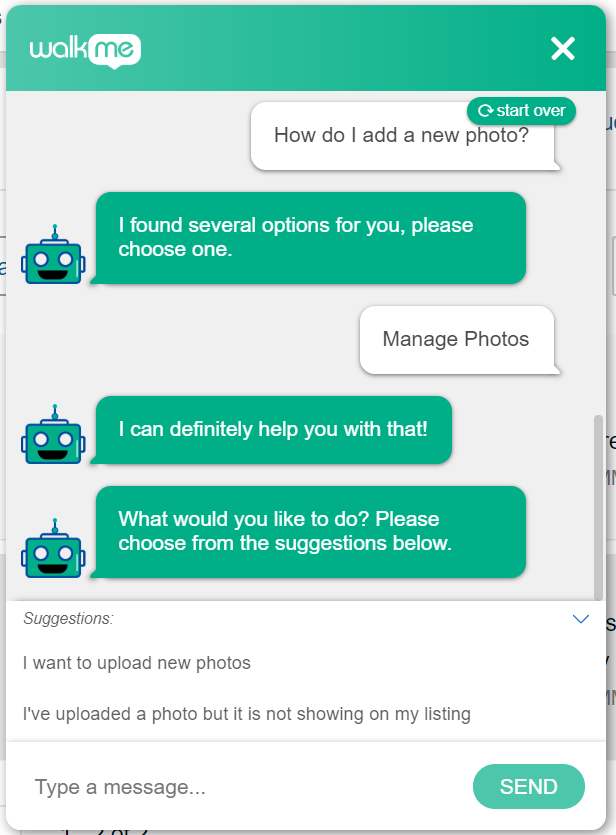Select "I want to upload new photos"
Image resolution: width=616 pixels, height=835 pixels.
[137, 663]
